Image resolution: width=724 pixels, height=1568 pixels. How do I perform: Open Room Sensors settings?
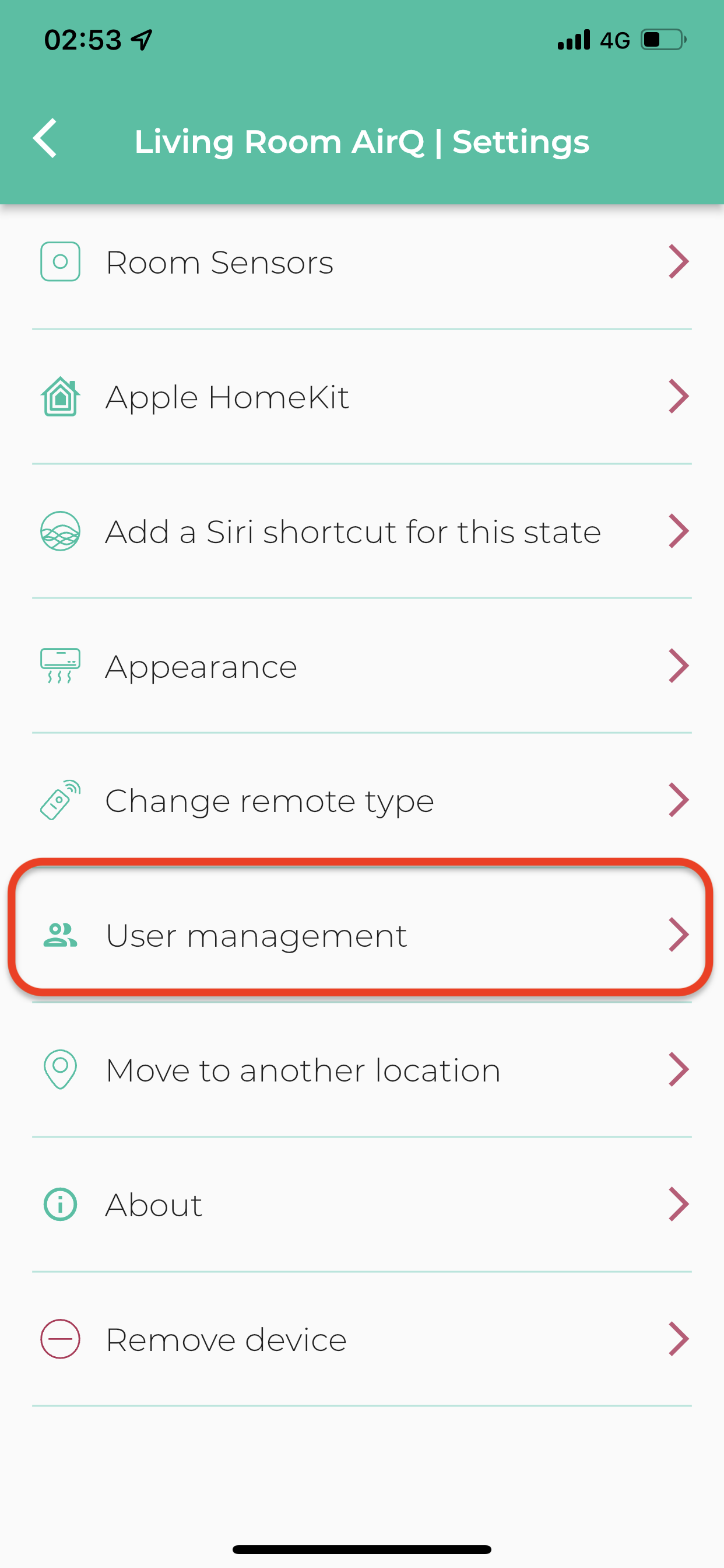pyautogui.click(x=362, y=262)
